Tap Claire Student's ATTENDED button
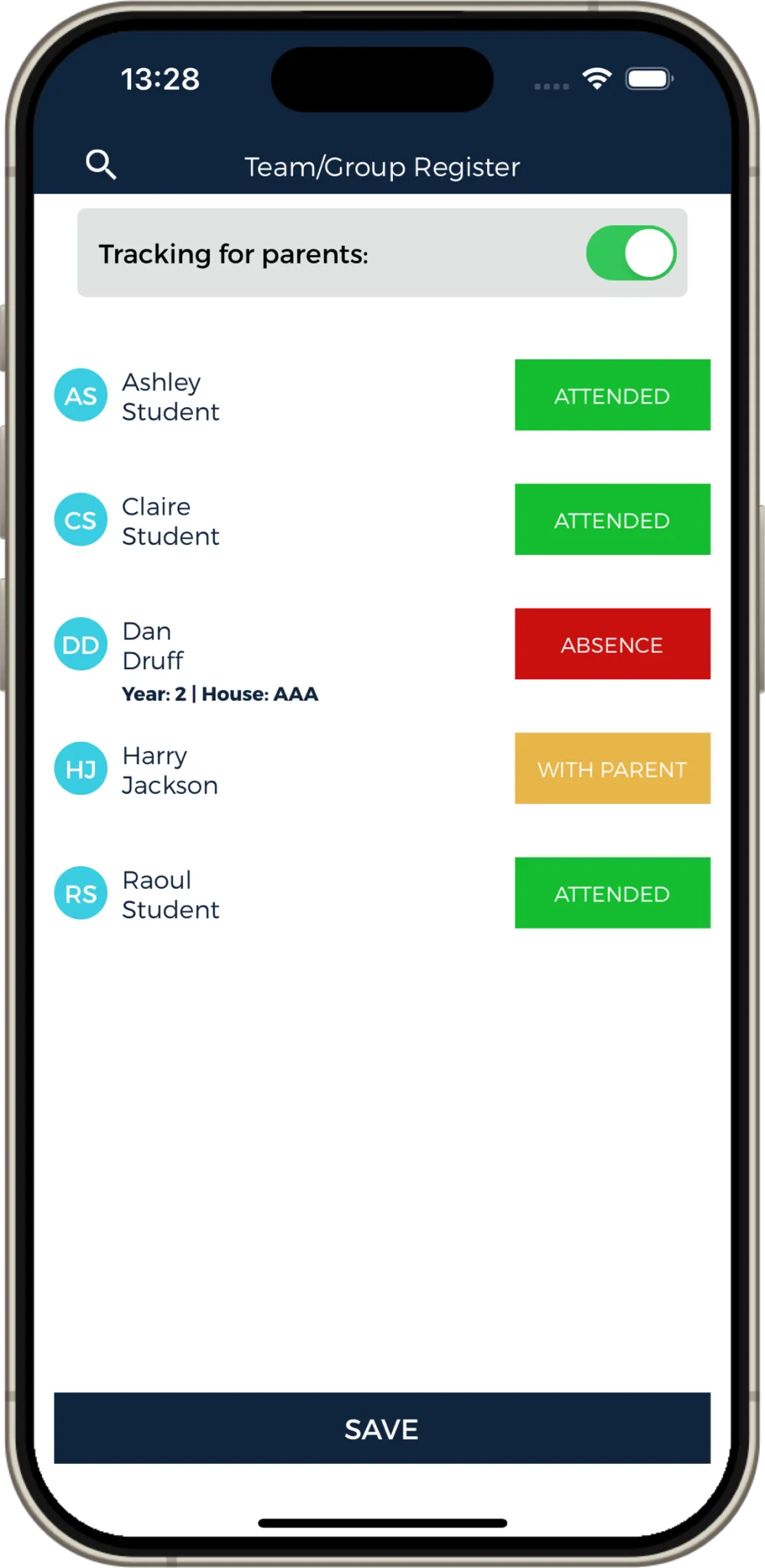 tap(612, 520)
